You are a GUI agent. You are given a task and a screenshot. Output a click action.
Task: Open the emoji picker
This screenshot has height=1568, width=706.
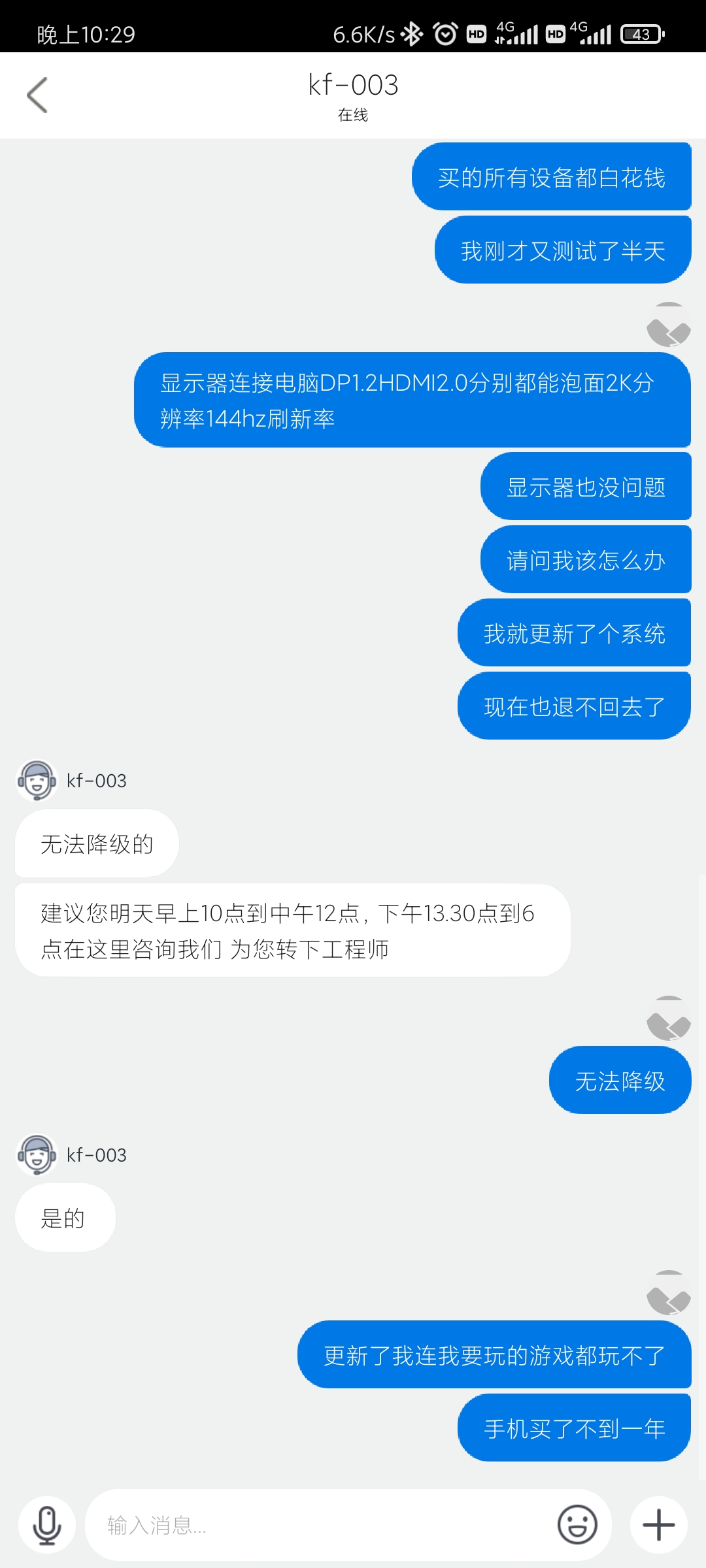[x=577, y=1526]
